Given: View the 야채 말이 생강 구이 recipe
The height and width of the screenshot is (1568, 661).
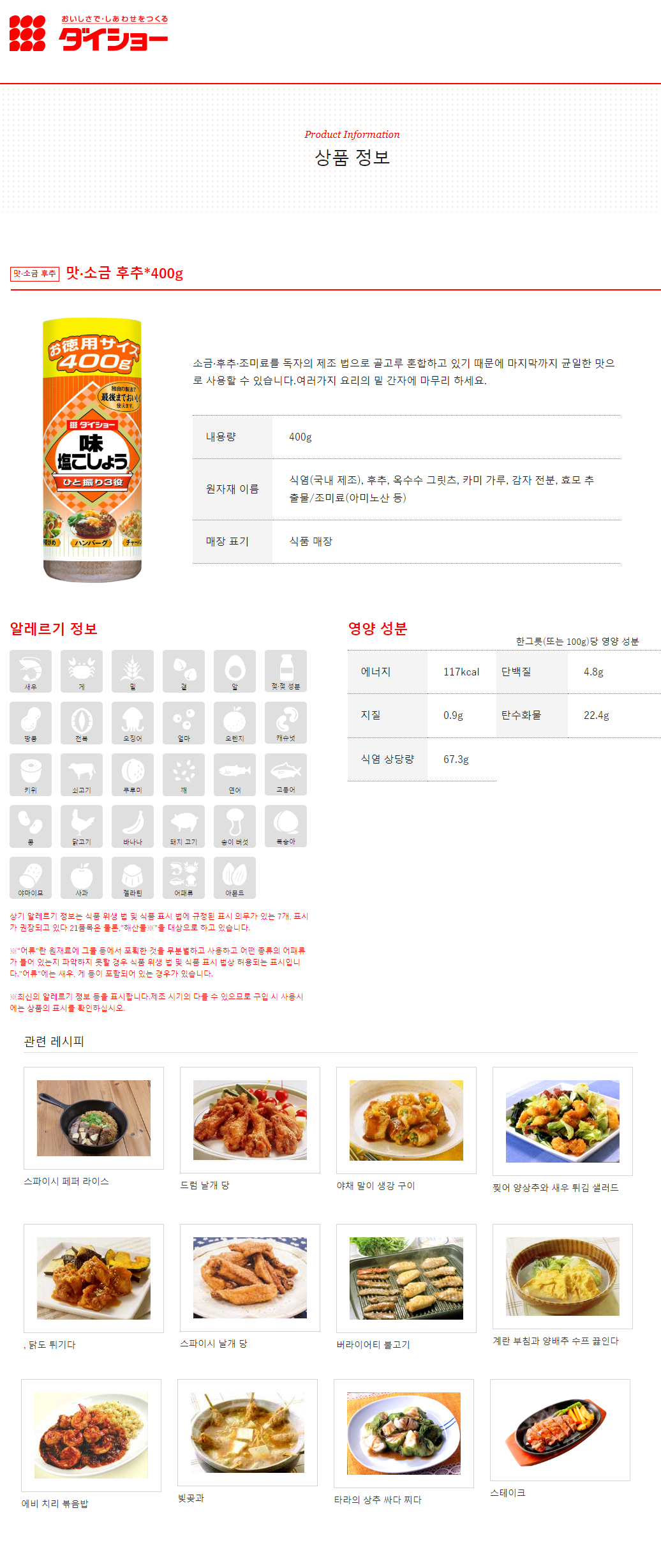Looking at the screenshot, I should [x=406, y=1120].
